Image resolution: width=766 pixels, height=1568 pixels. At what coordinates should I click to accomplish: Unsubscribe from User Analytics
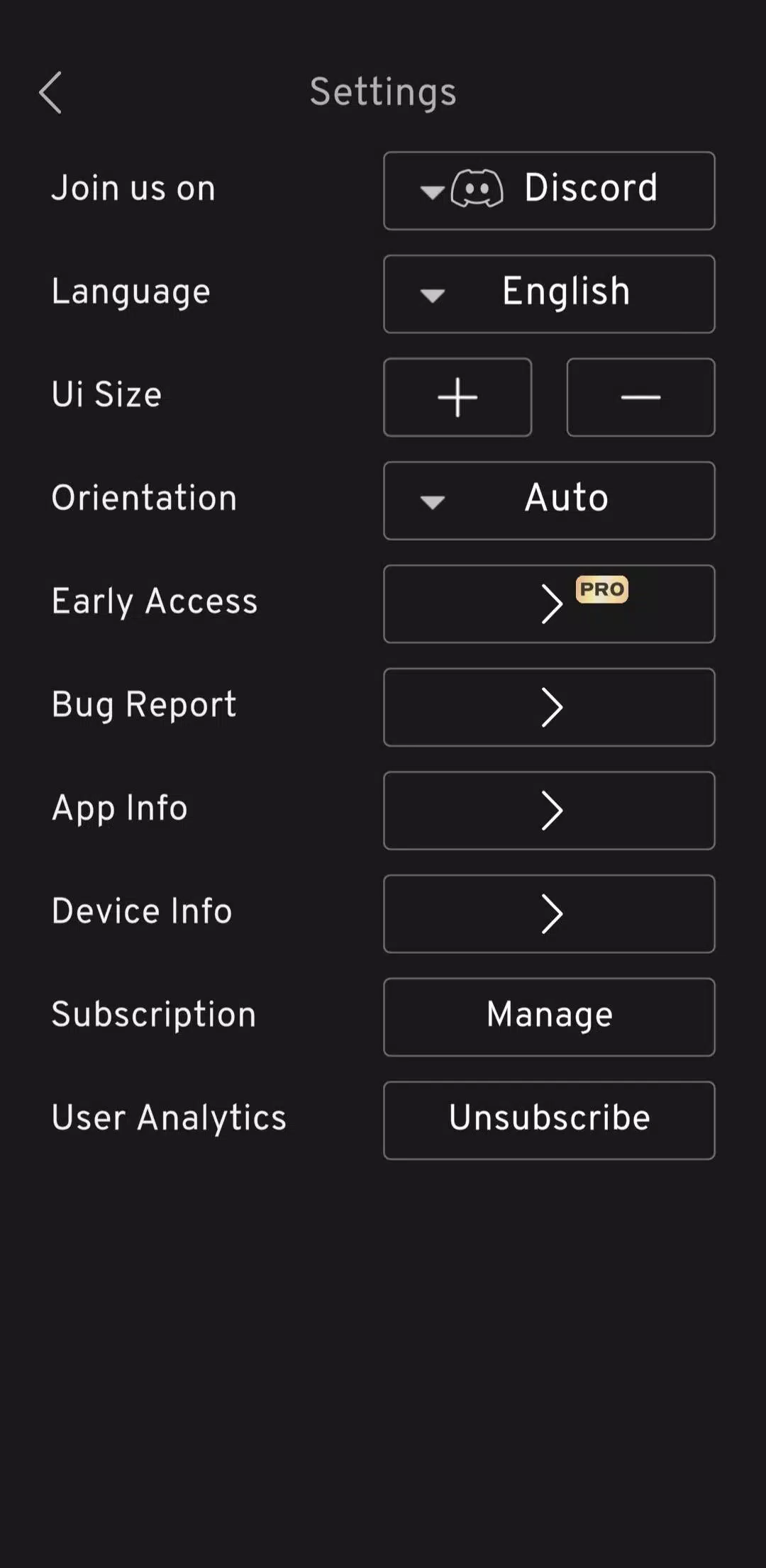coord(549,1120)
